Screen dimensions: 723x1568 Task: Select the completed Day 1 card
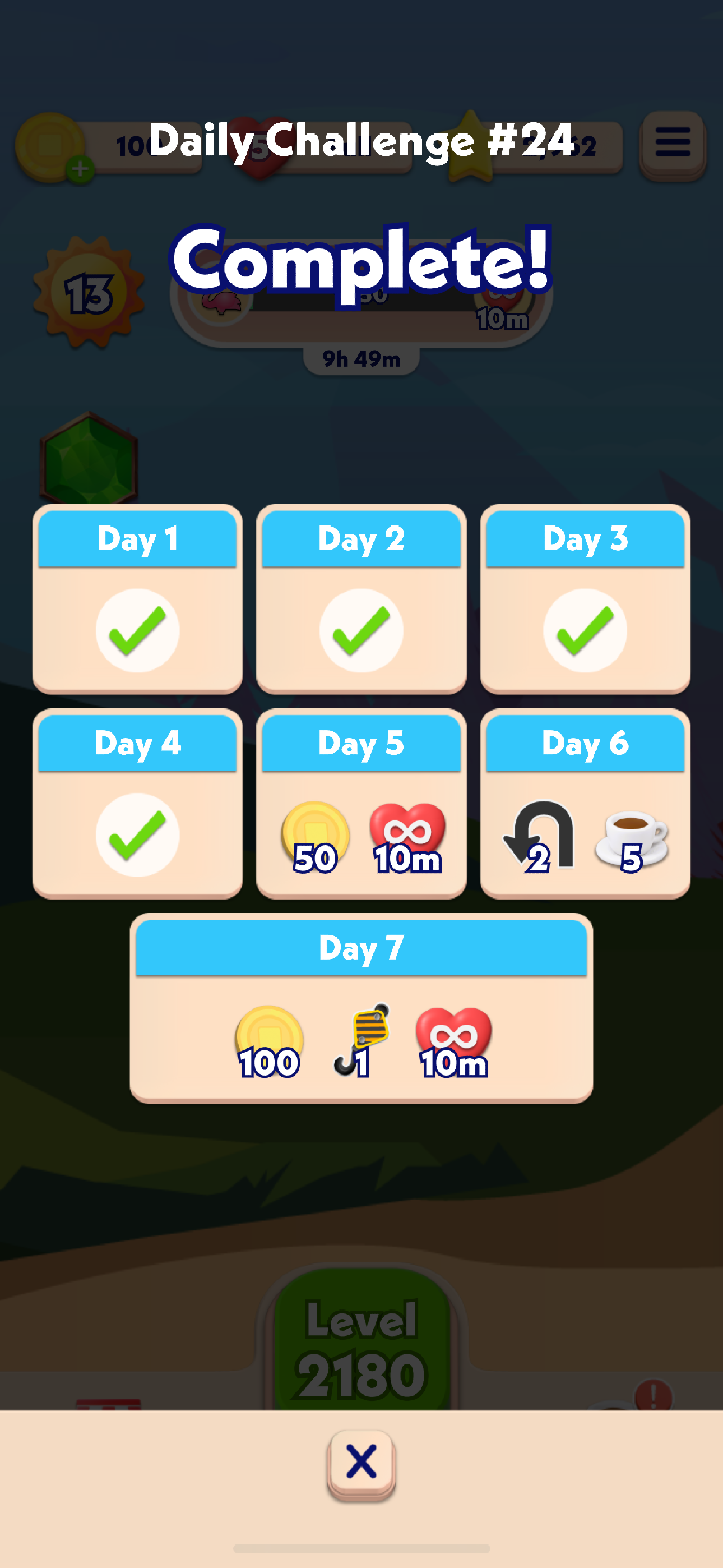pos(137,599)
